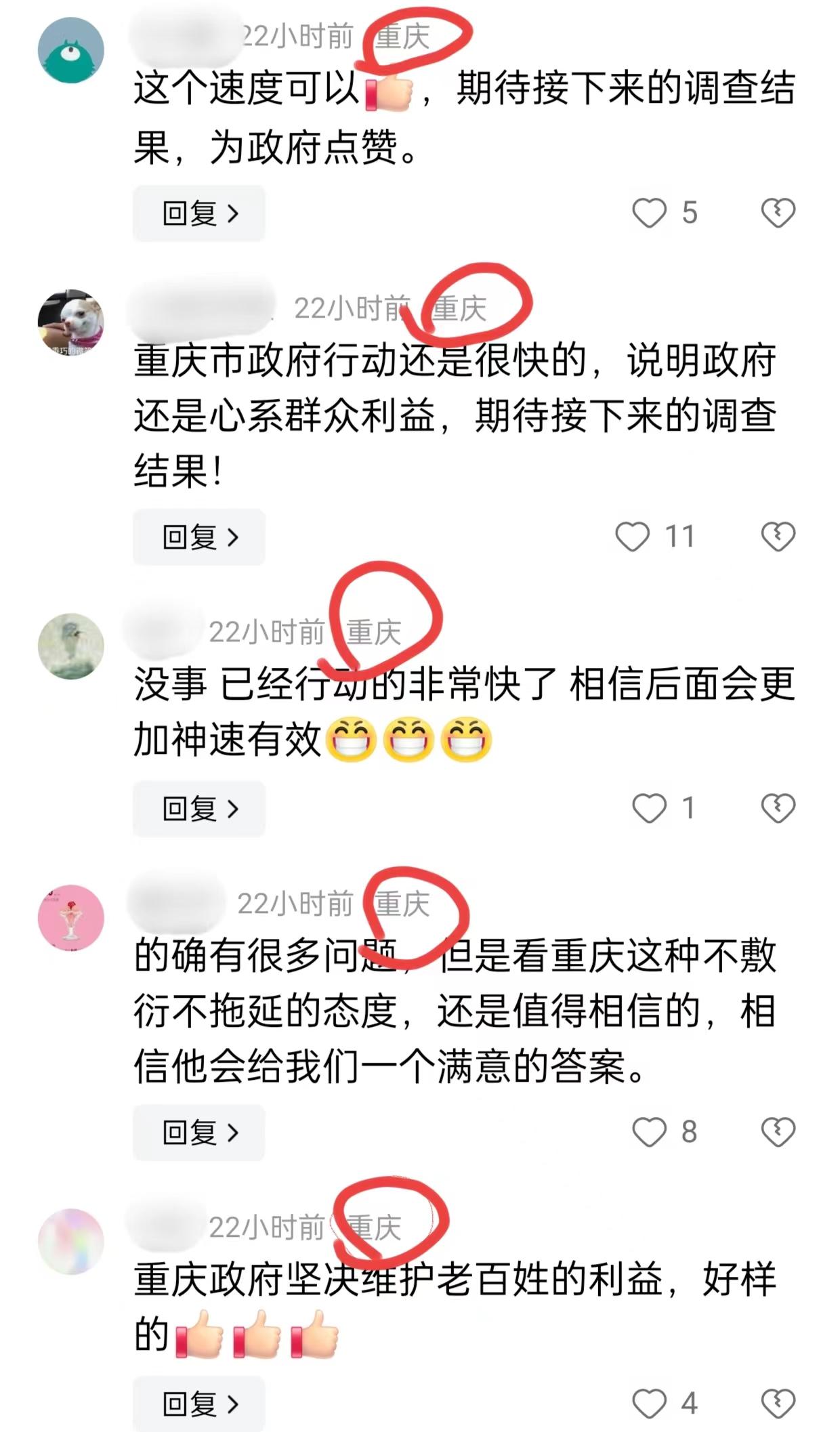Dislike the '心系群众利益' comment
Screen dimensions: 840x1432
[x=778, y=536]
